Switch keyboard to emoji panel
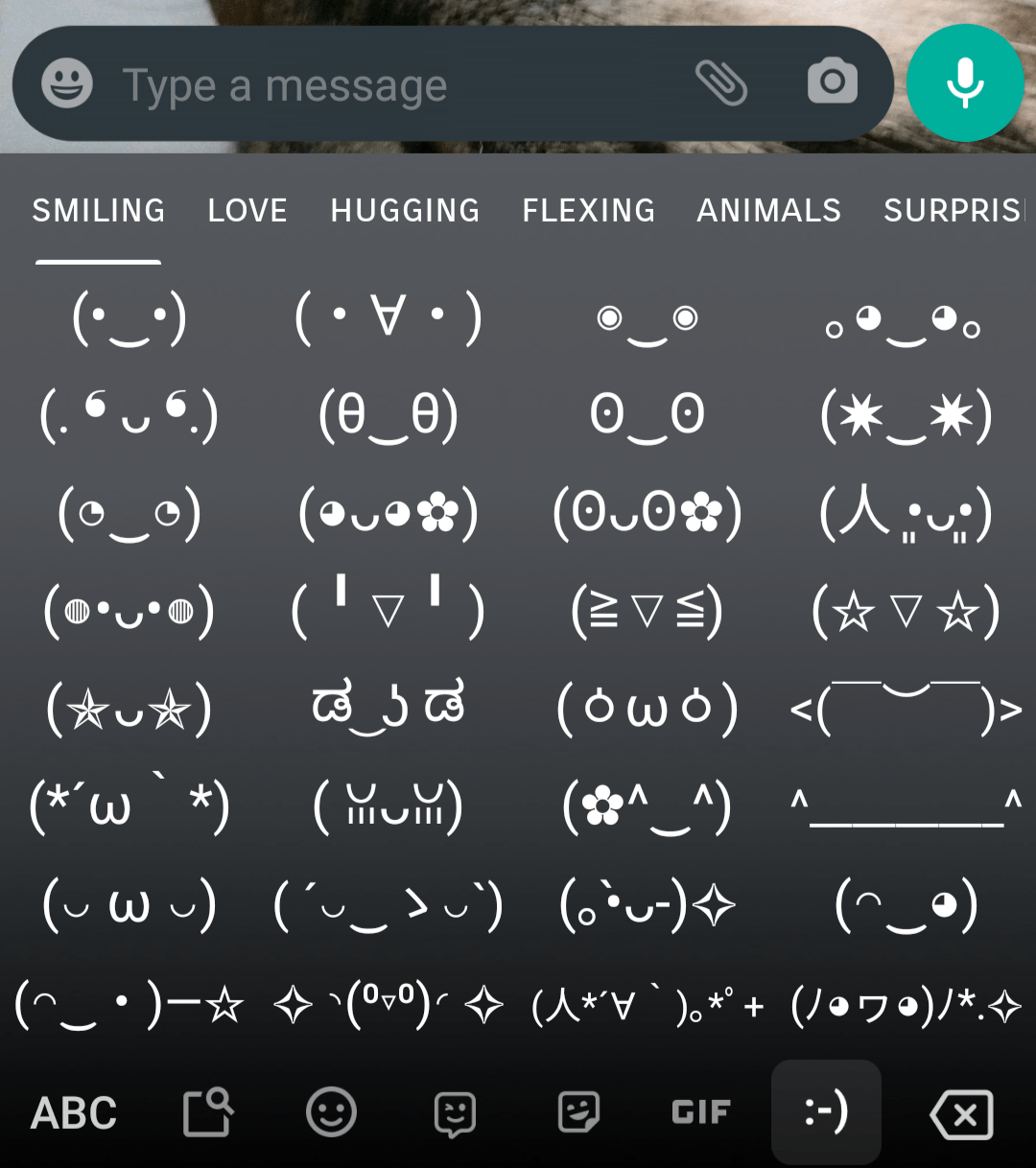The image size is (1036, 1168). [331, 1112]
